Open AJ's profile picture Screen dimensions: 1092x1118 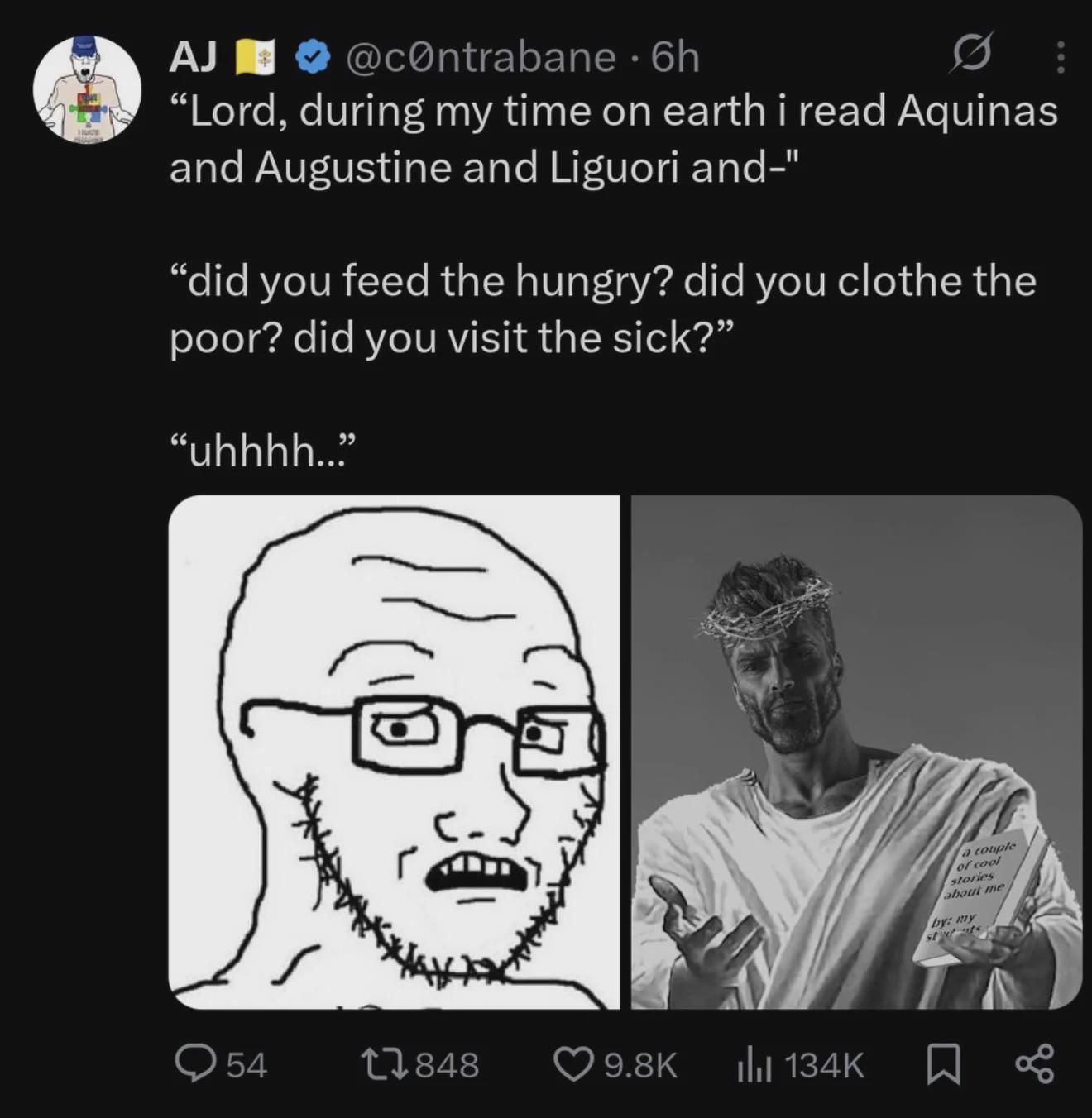point(87,88)
